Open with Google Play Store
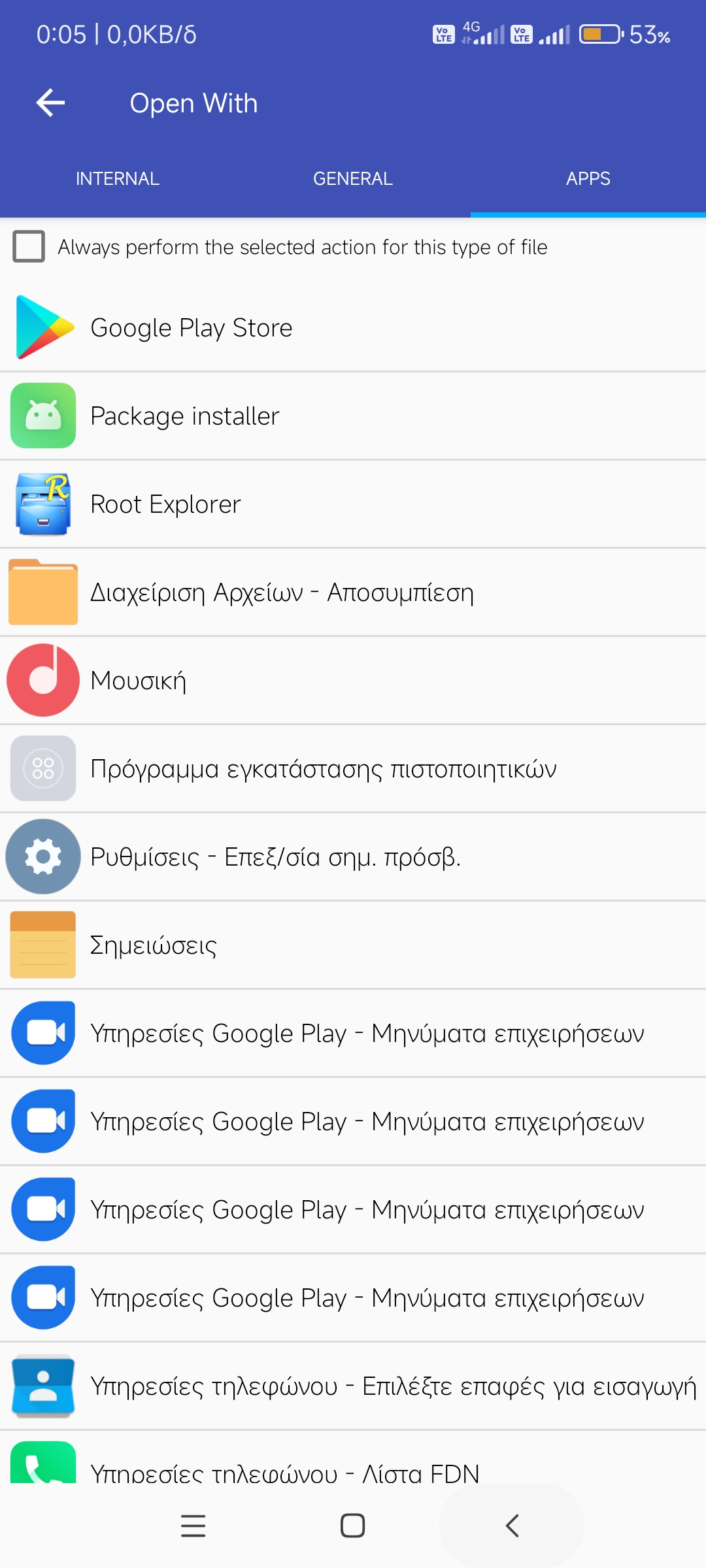Image resolution: width=706 pixels, height=1568 pixels. coord(353,327)
